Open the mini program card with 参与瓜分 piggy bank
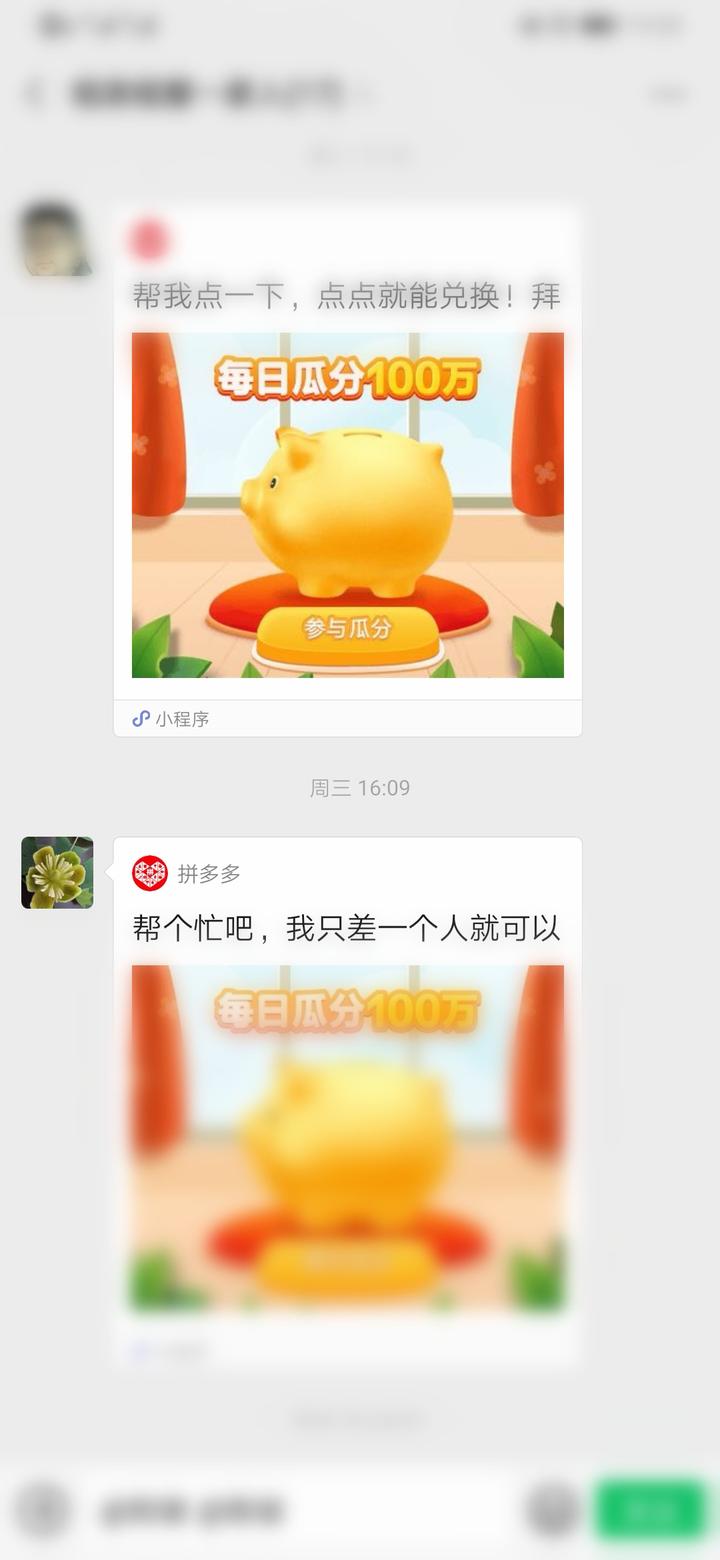Image resolution: width=720 pixels, height=1560 pixels. [347, 505]
